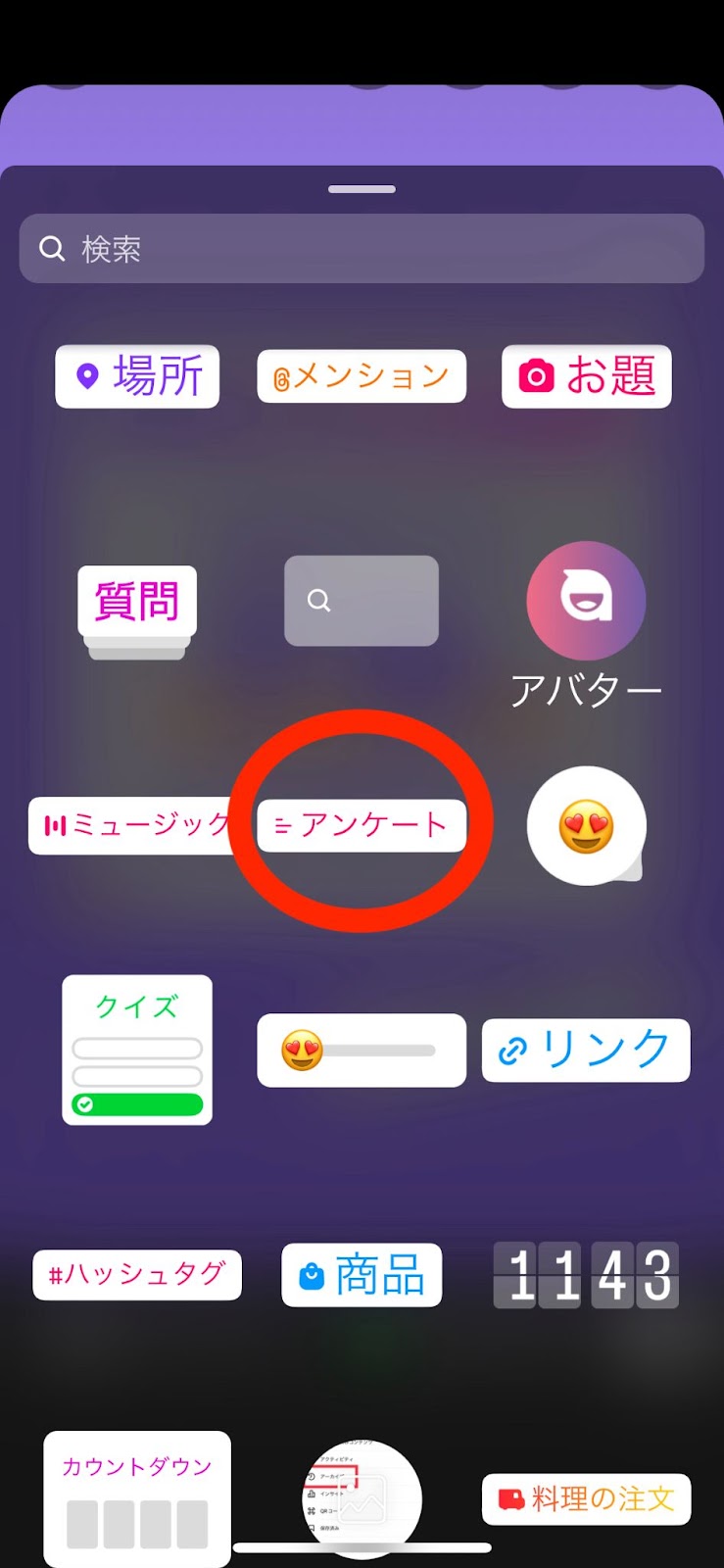Add the 料理の注文 food order sticker

pyautogui.click(x=586, y=1498)
